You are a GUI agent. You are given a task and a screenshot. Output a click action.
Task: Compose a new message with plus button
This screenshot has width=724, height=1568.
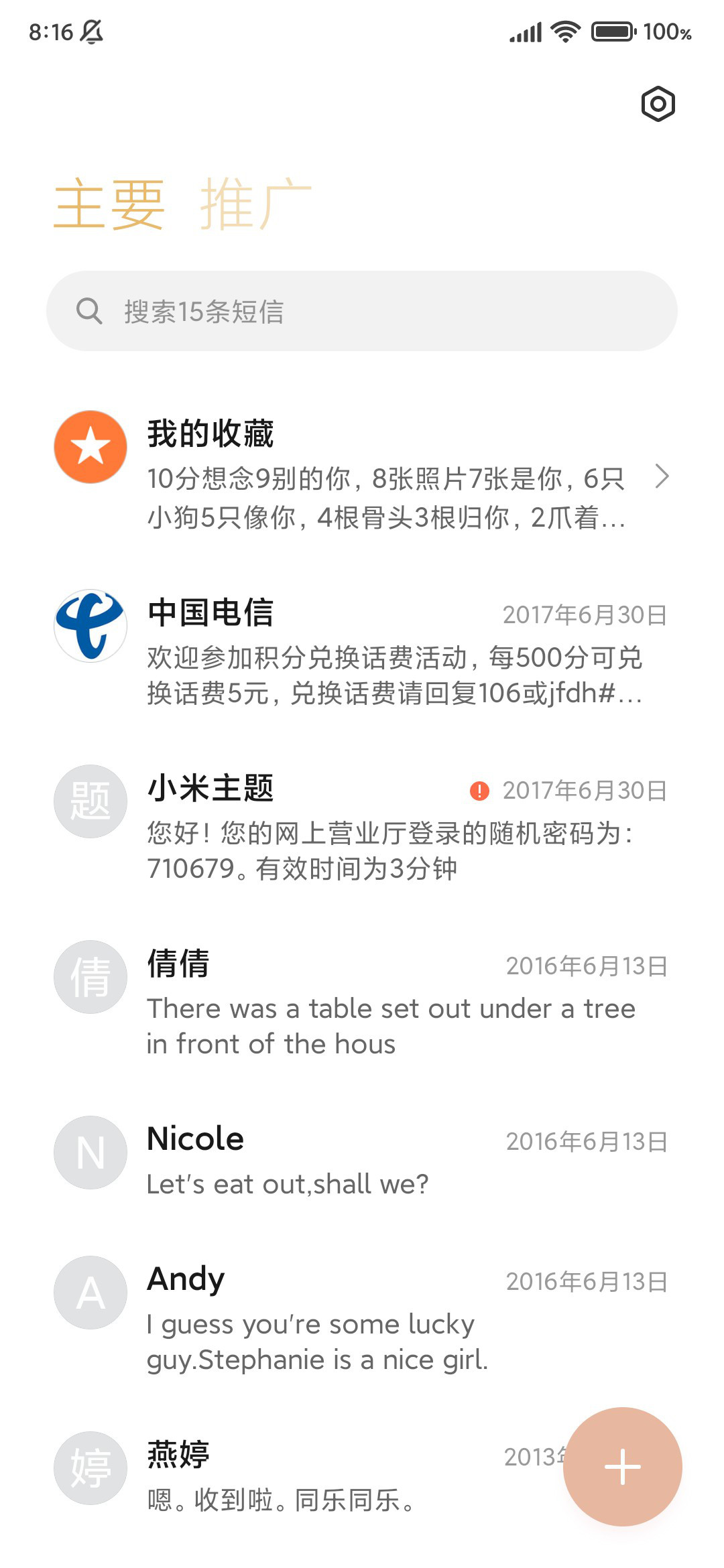623,1467
